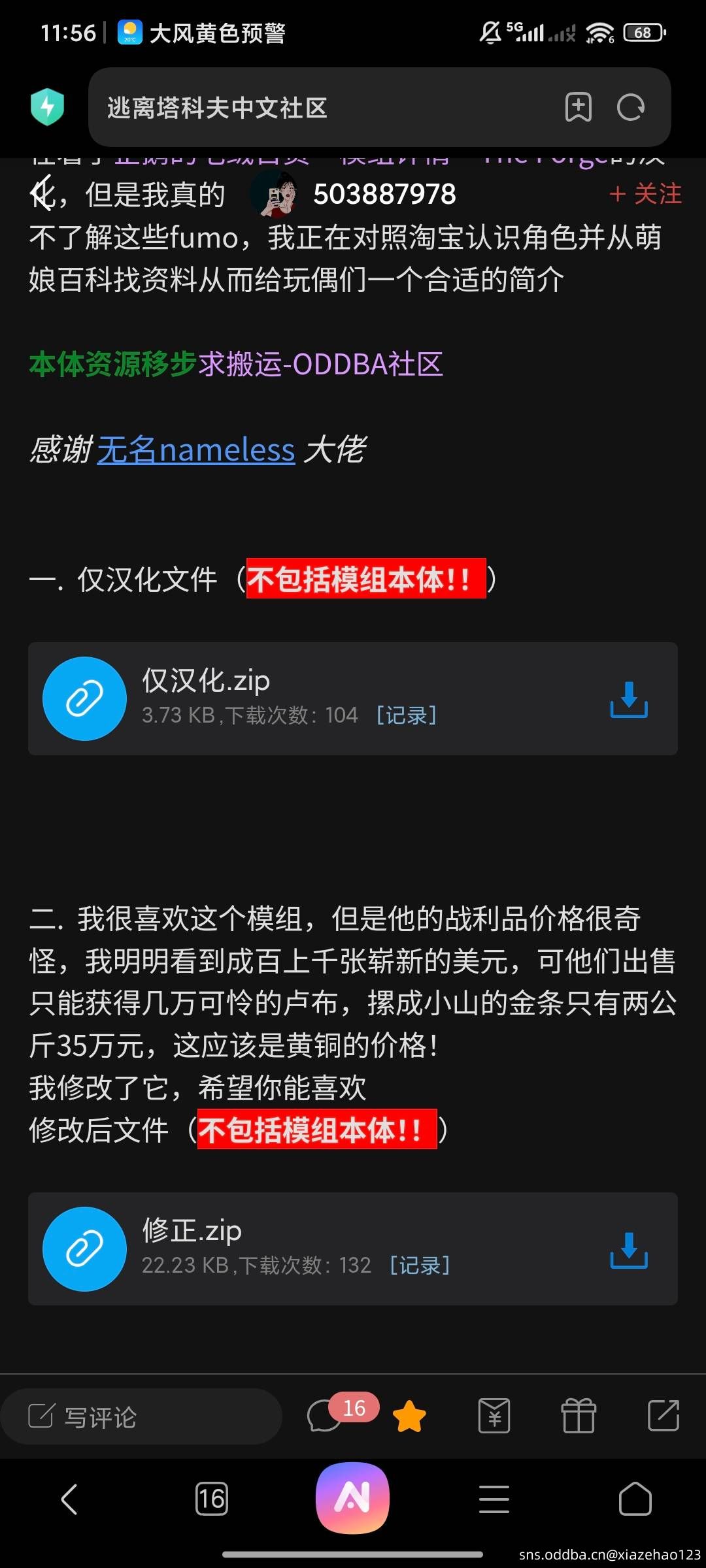This screenshot has width=706, height=1568.
Task: Add this page to bookmarks
Action: click(578, 107)
